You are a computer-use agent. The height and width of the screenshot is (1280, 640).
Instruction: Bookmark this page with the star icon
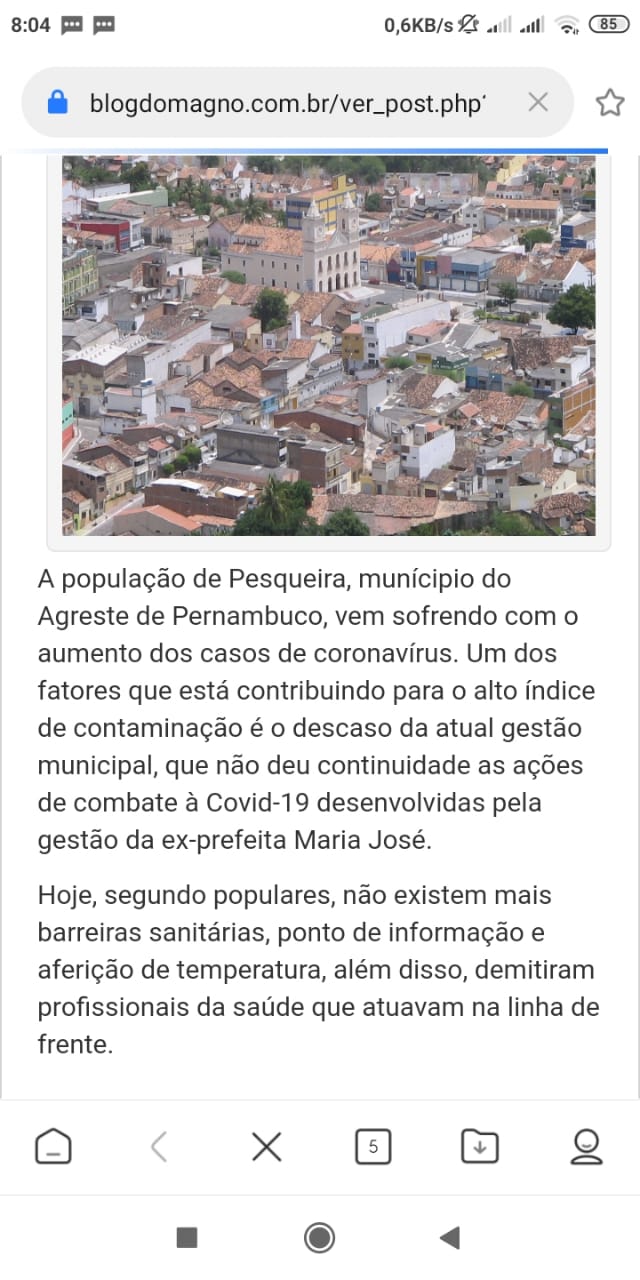coord(610,102)
